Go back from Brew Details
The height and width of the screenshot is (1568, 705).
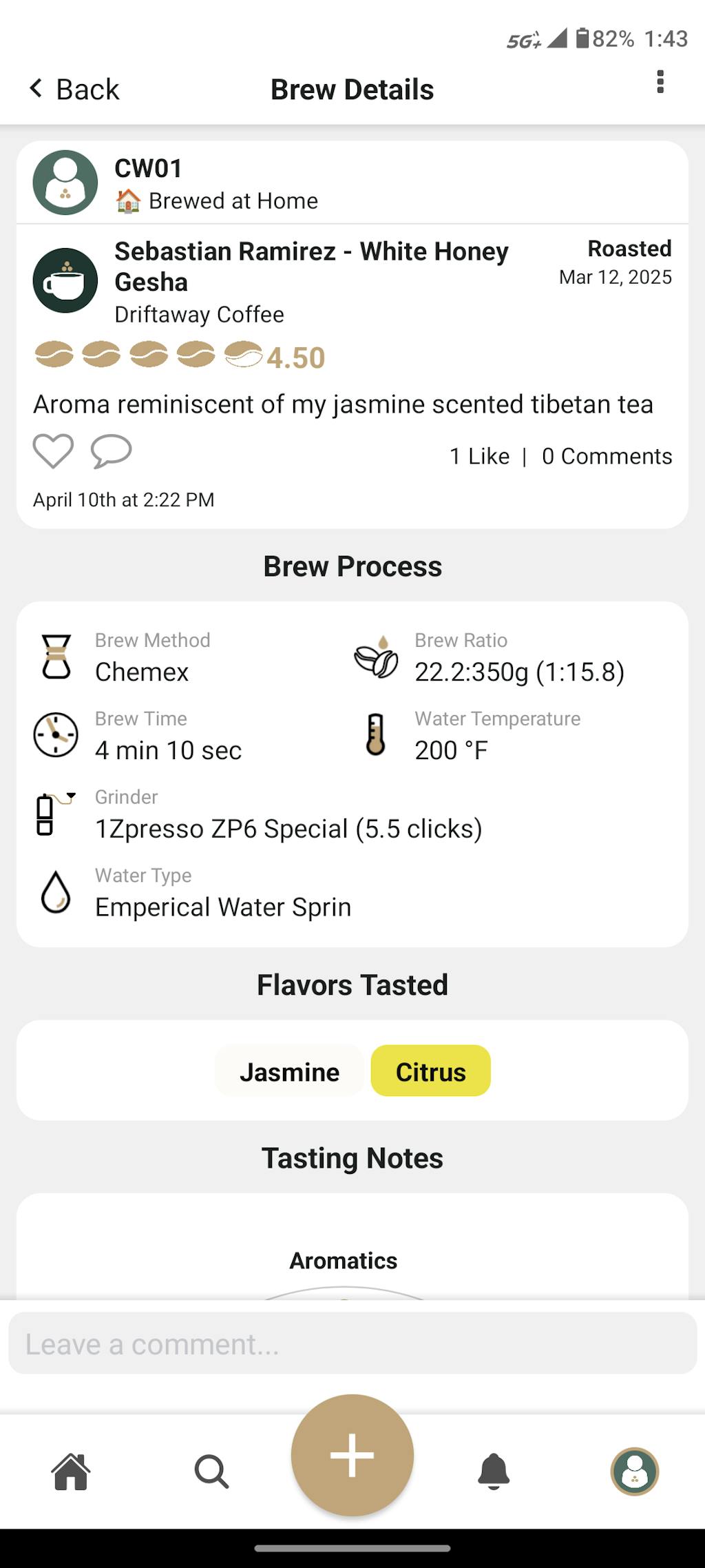coord(74,90)
